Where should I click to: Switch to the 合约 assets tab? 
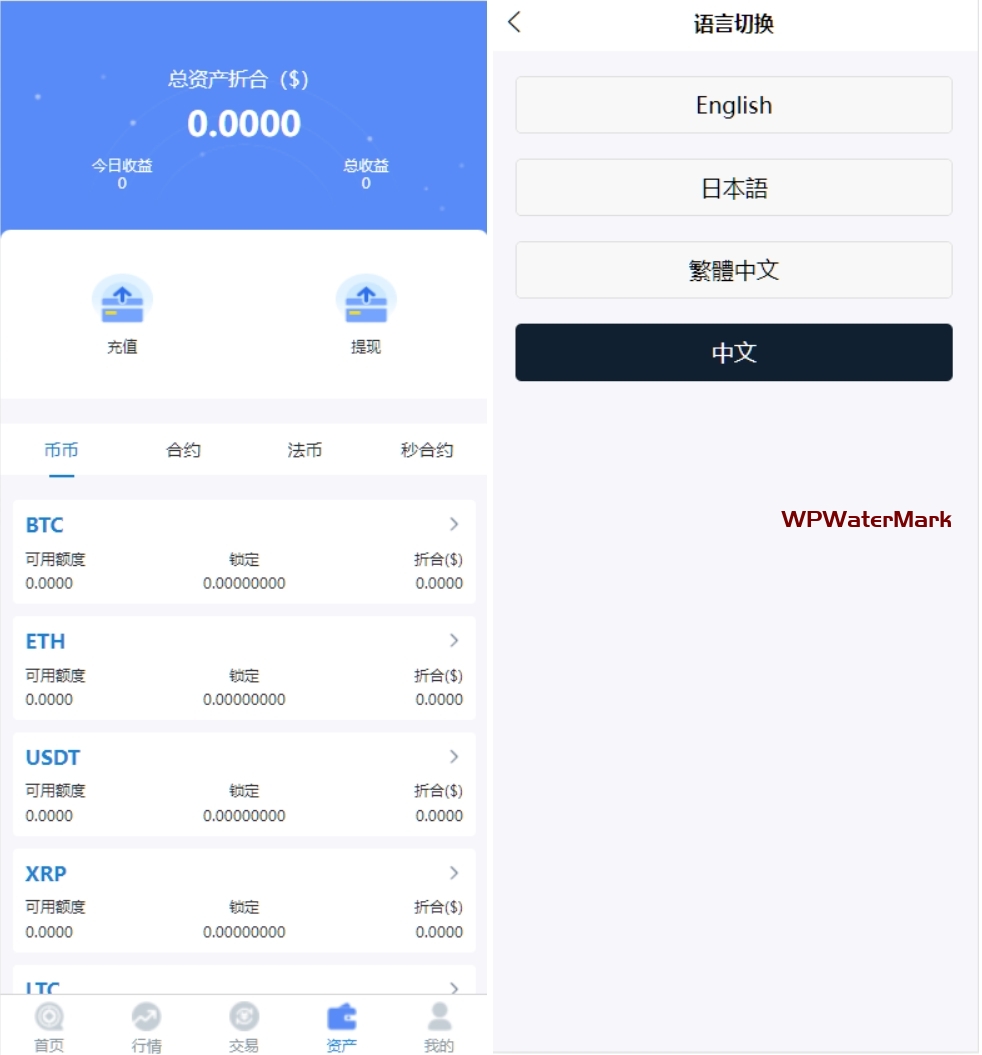(x=183, y=450)
